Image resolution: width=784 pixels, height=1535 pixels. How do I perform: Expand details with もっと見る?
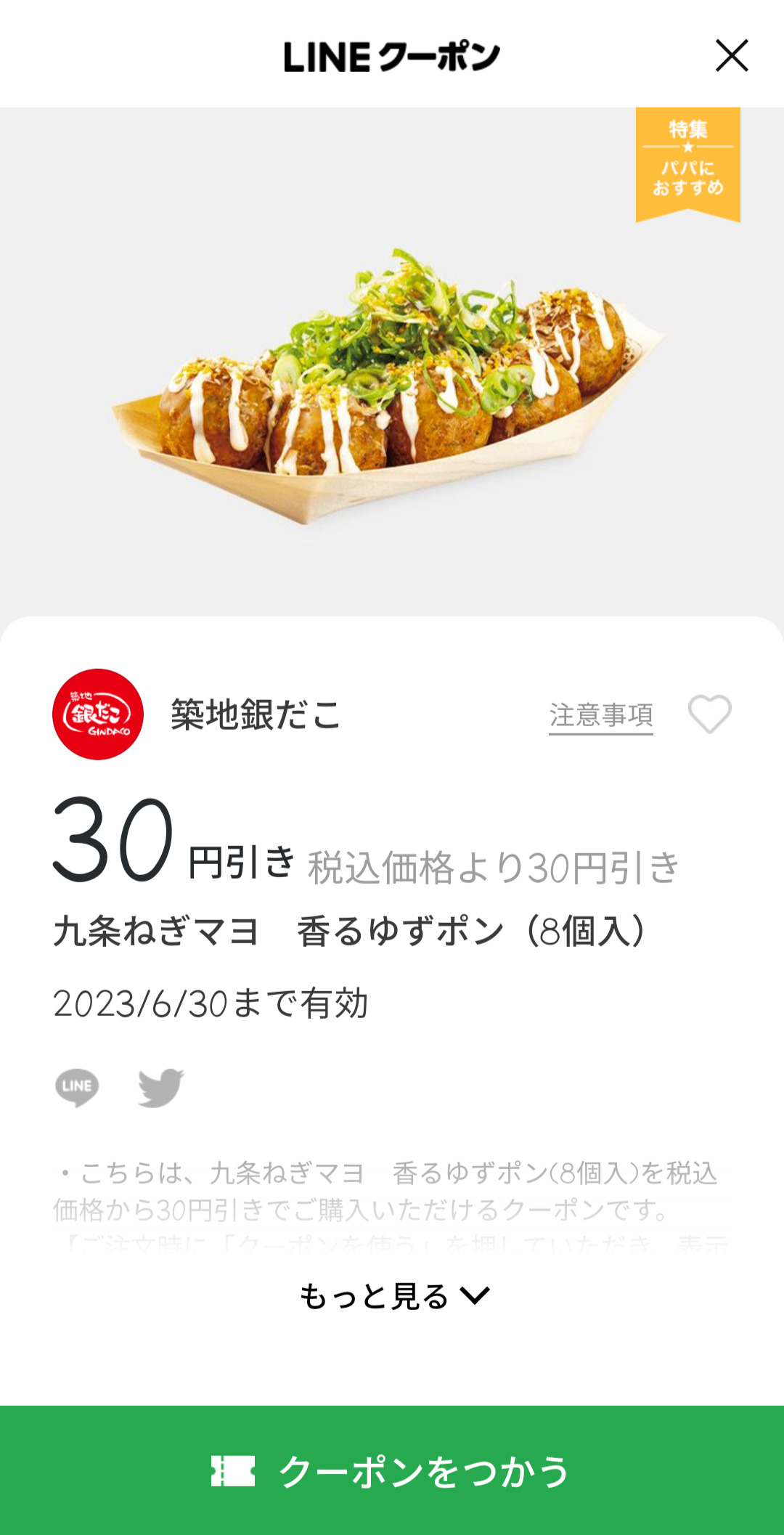click(394, 1296)
